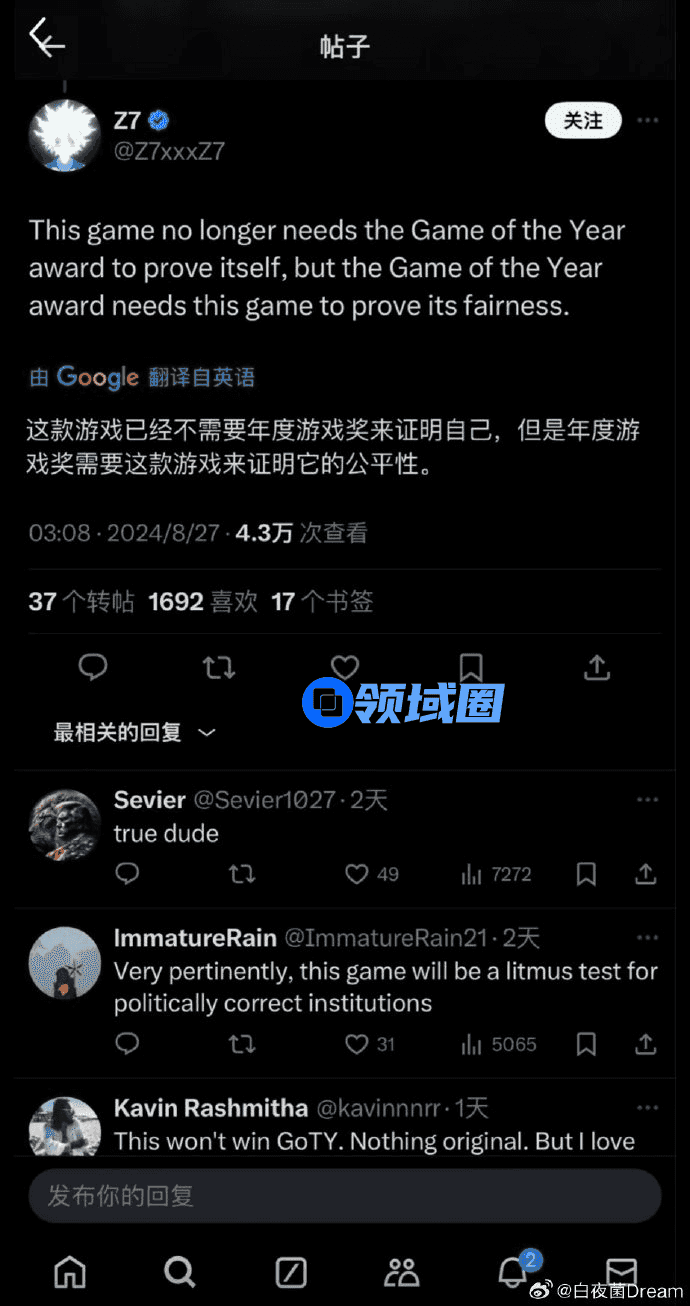Open overflow menu on Z7's post

click(x=648, y=121)
